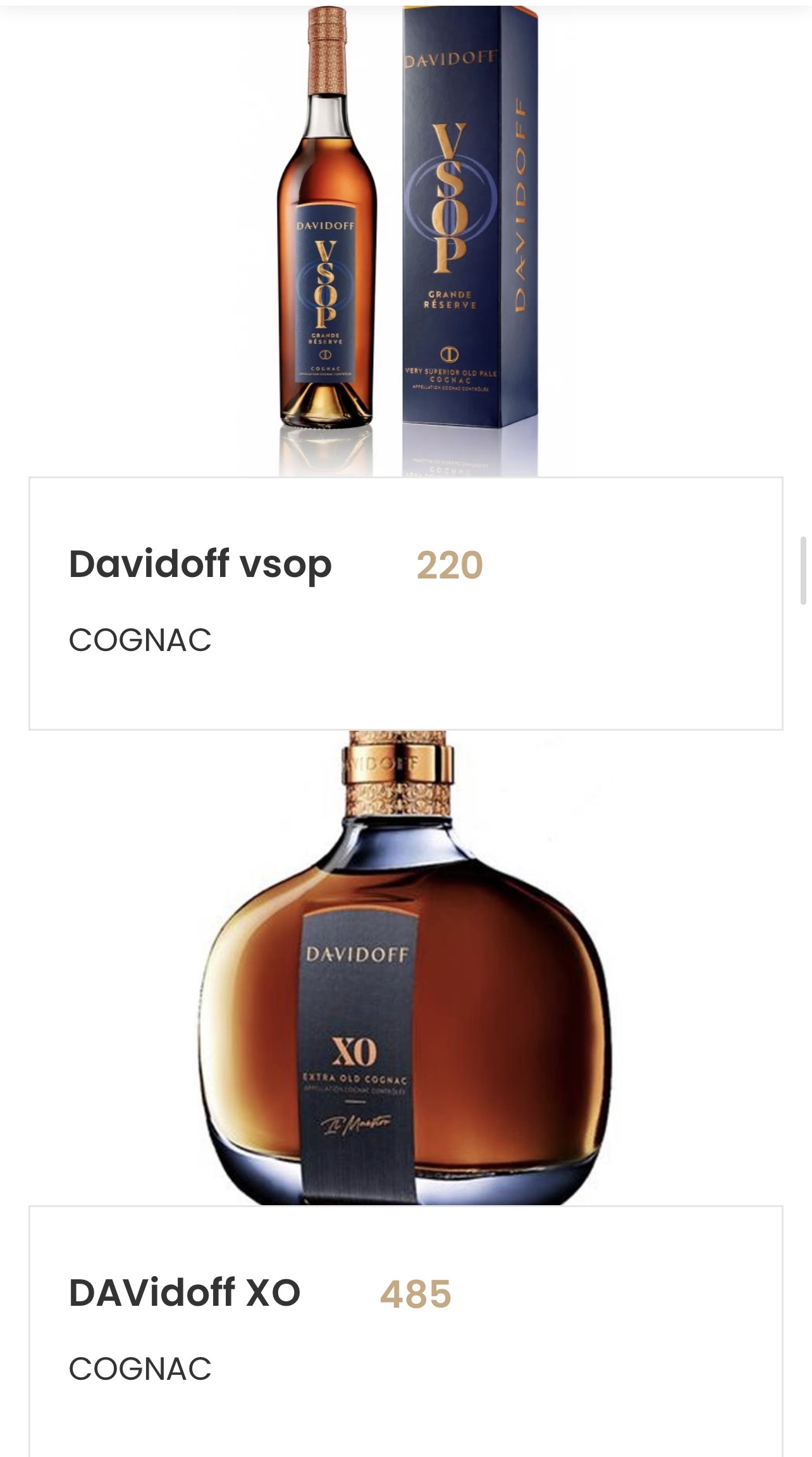Open the Davidoff VSOP product image
This screenshot has width=812, height=1457.
[x=405, y=240]
